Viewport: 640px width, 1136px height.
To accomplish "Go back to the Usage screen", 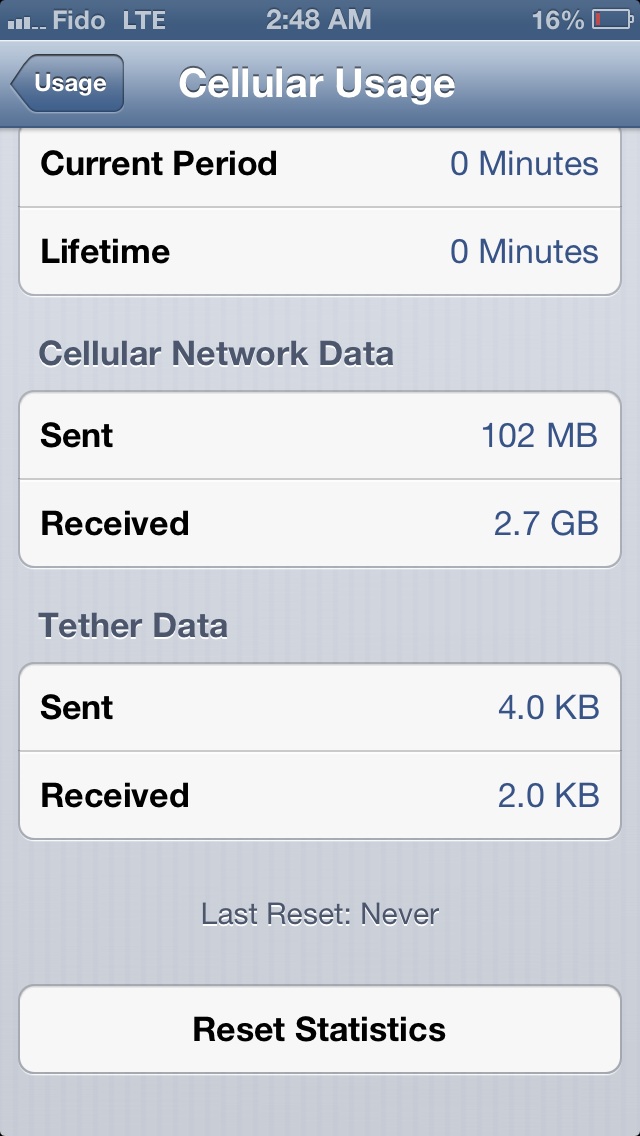I will (67, 83).
